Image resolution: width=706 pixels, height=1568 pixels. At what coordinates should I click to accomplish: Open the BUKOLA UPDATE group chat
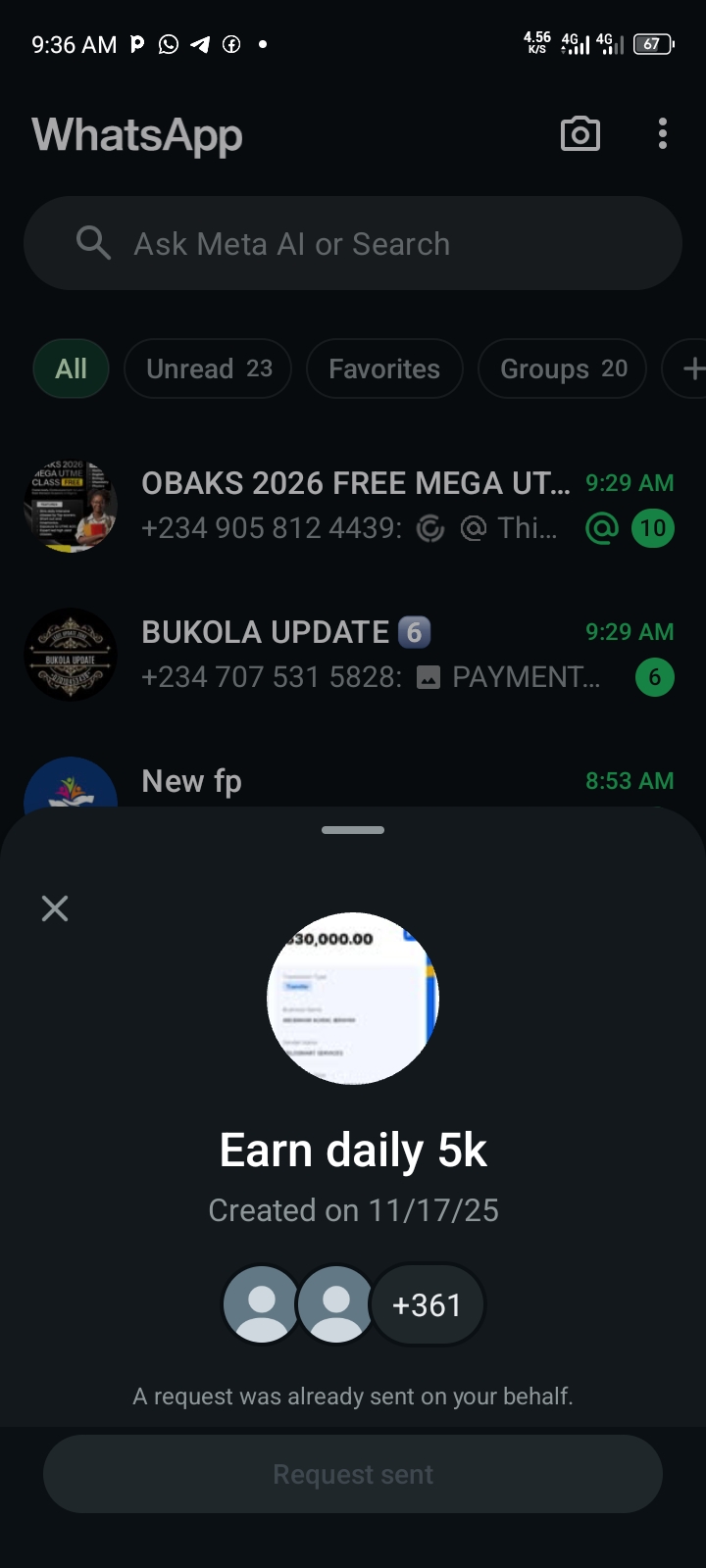pyautogui.click(x=353, y=655)
